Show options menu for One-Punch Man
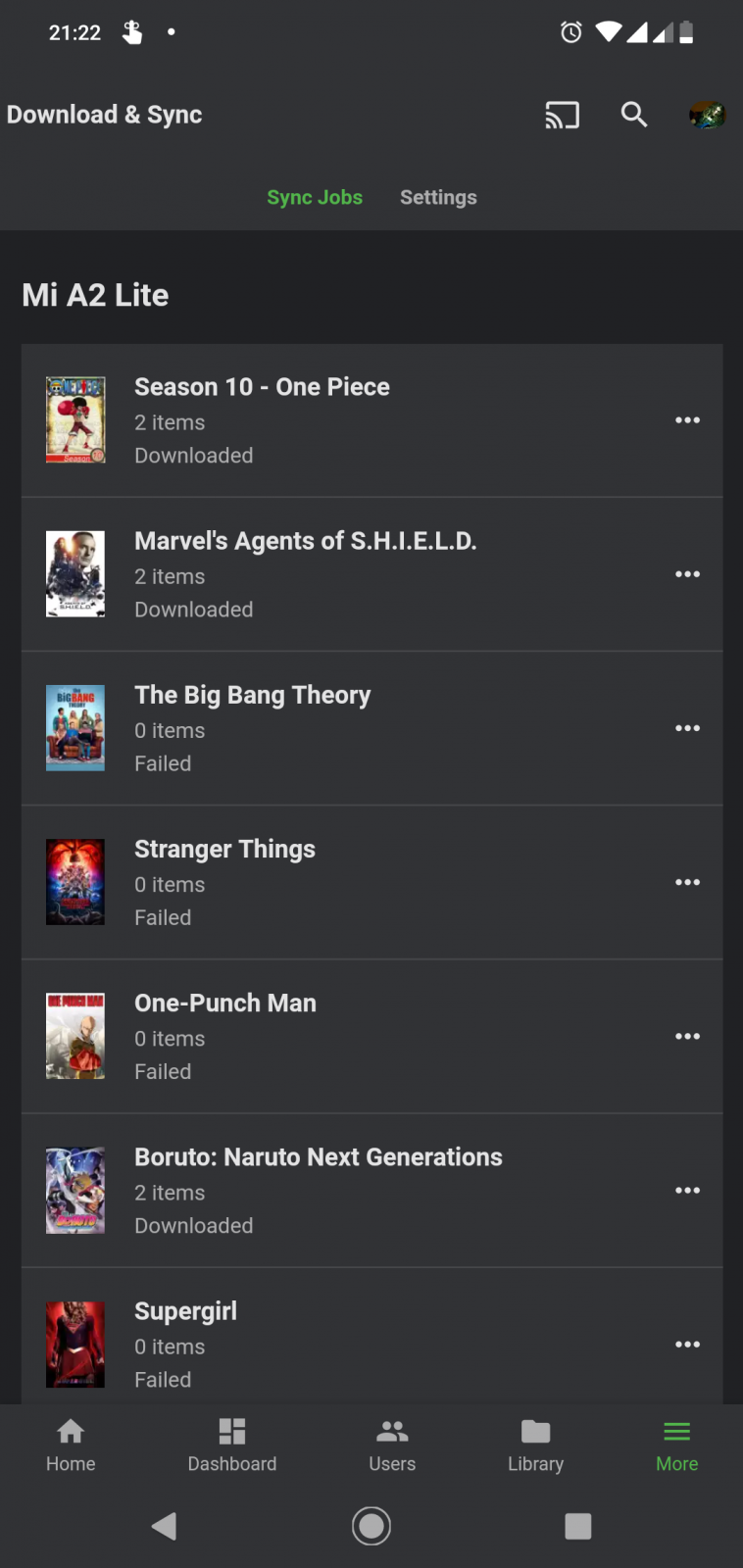743x1568 pixels. (687, 1036)
